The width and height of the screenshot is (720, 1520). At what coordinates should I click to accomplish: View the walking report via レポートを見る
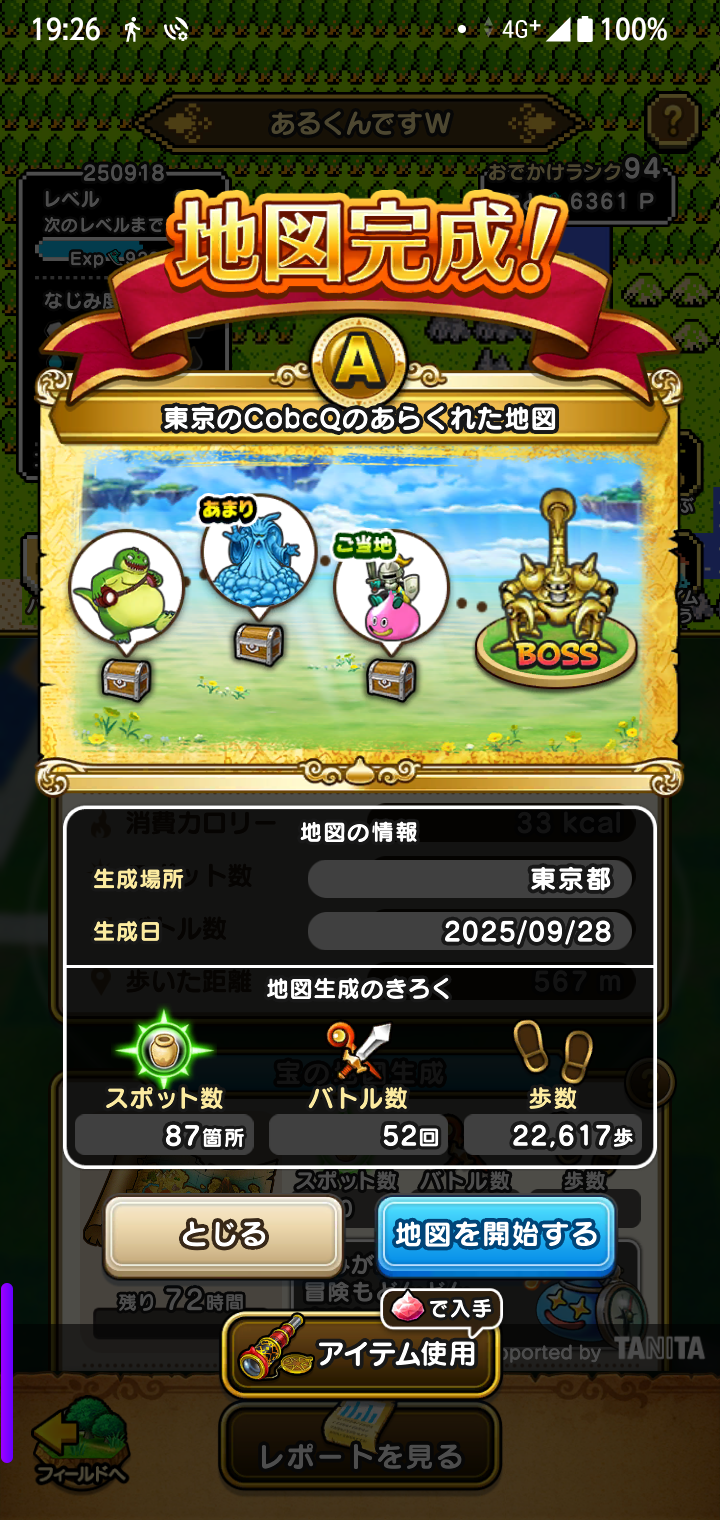(360, 1455)
